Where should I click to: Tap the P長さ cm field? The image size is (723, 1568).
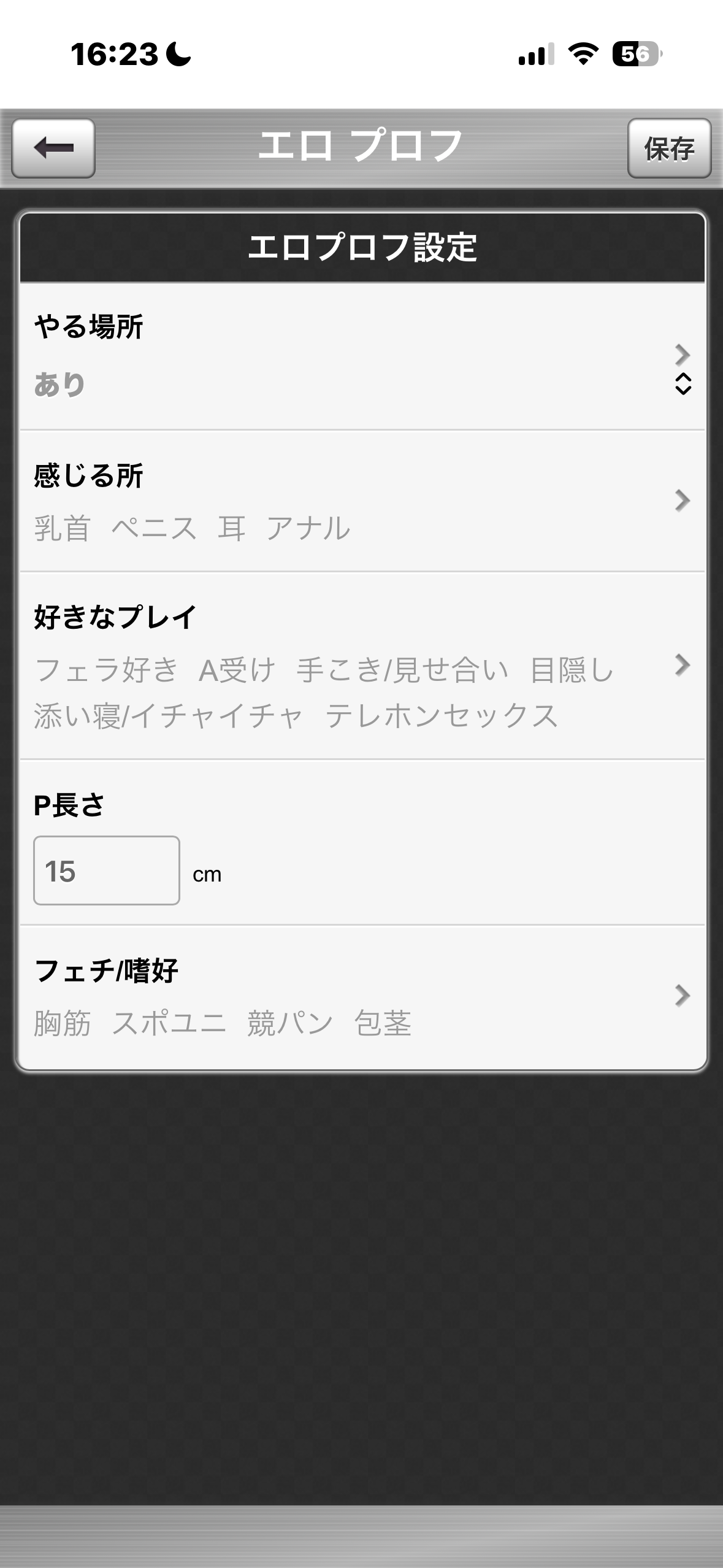point(107,870)
